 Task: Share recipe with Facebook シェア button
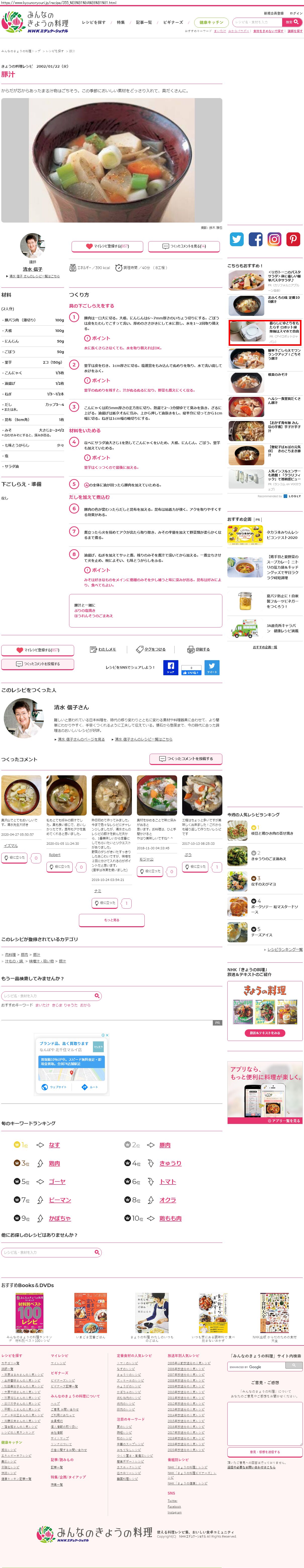[x=171, y=667]
